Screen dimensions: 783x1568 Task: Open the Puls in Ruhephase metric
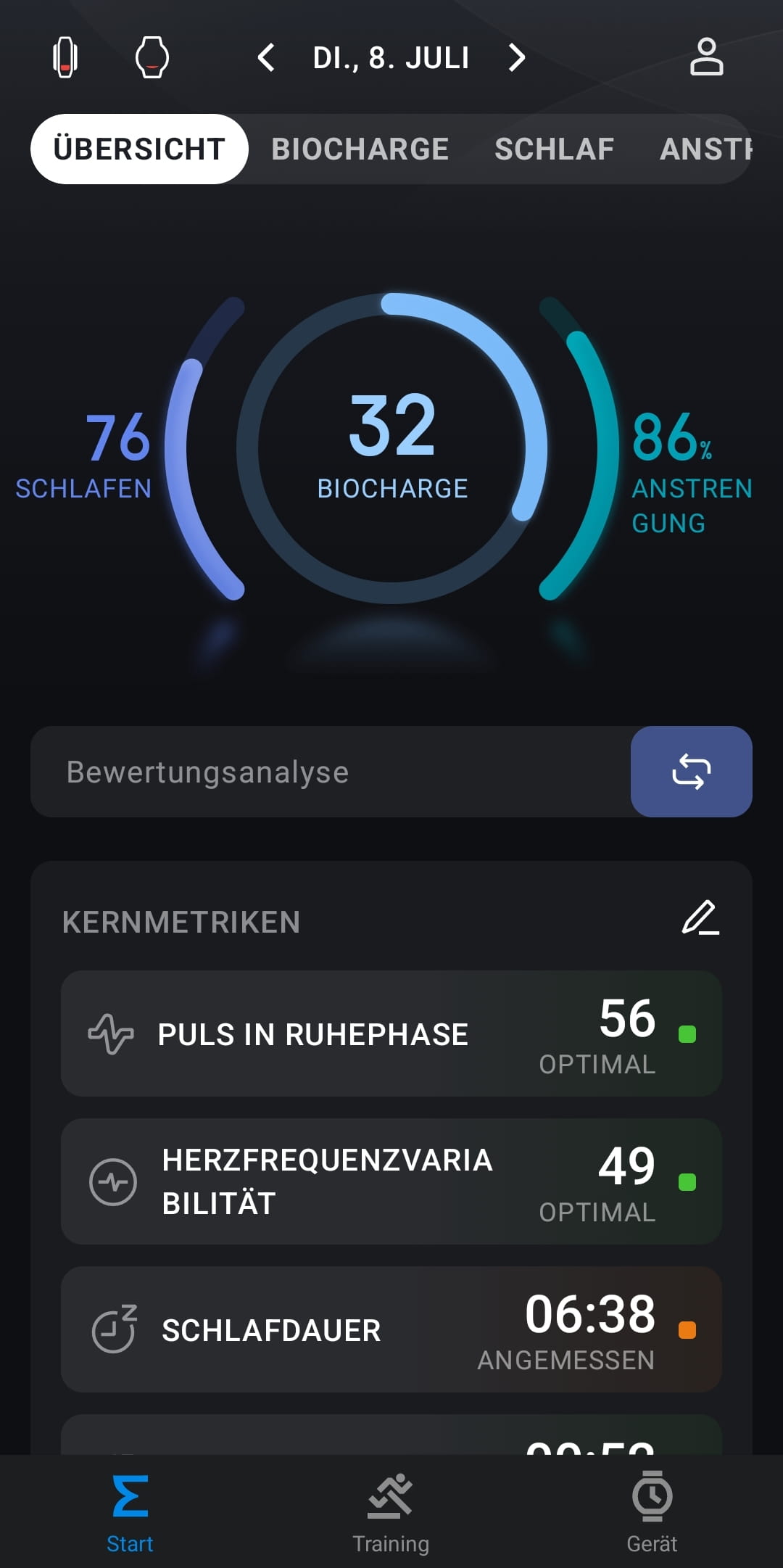click(391, 1033)
